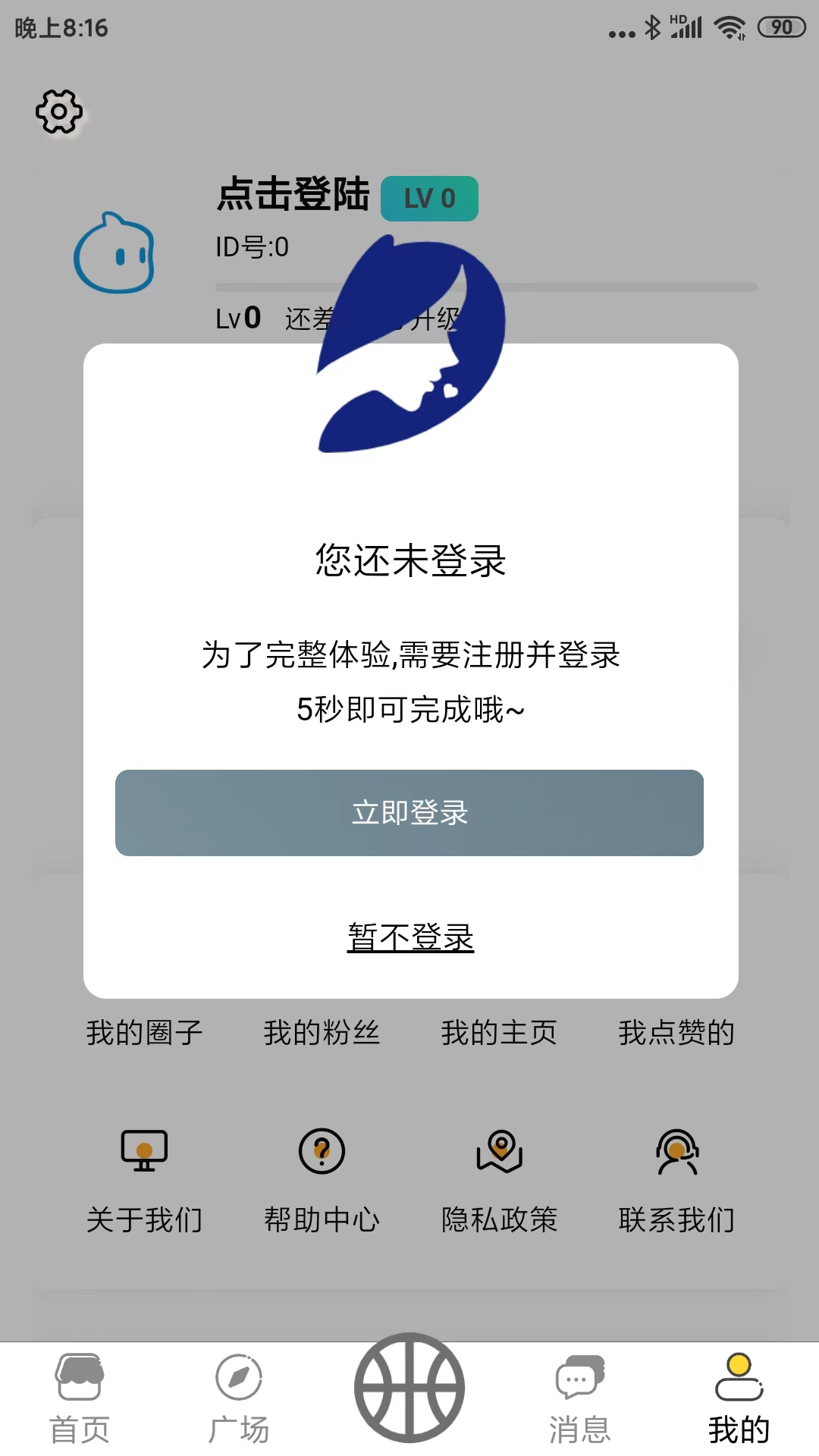Screen dimensions: 819x1456
Task: Open 我的圈子
Action: [x=144, y=1033]
